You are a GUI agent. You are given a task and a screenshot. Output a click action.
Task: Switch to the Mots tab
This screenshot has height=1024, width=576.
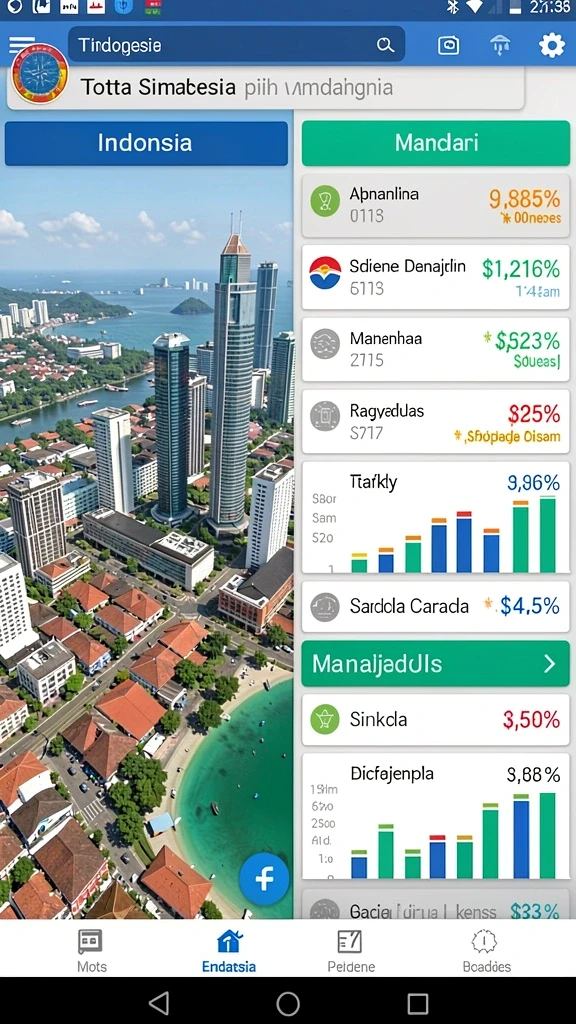click(x=91, y=950)
